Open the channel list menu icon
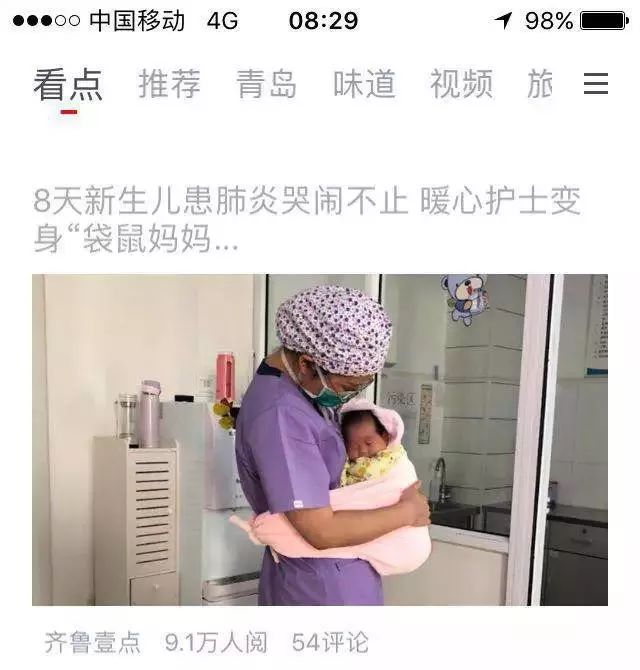Screen dimensions: 640x670 pos(596,84)
